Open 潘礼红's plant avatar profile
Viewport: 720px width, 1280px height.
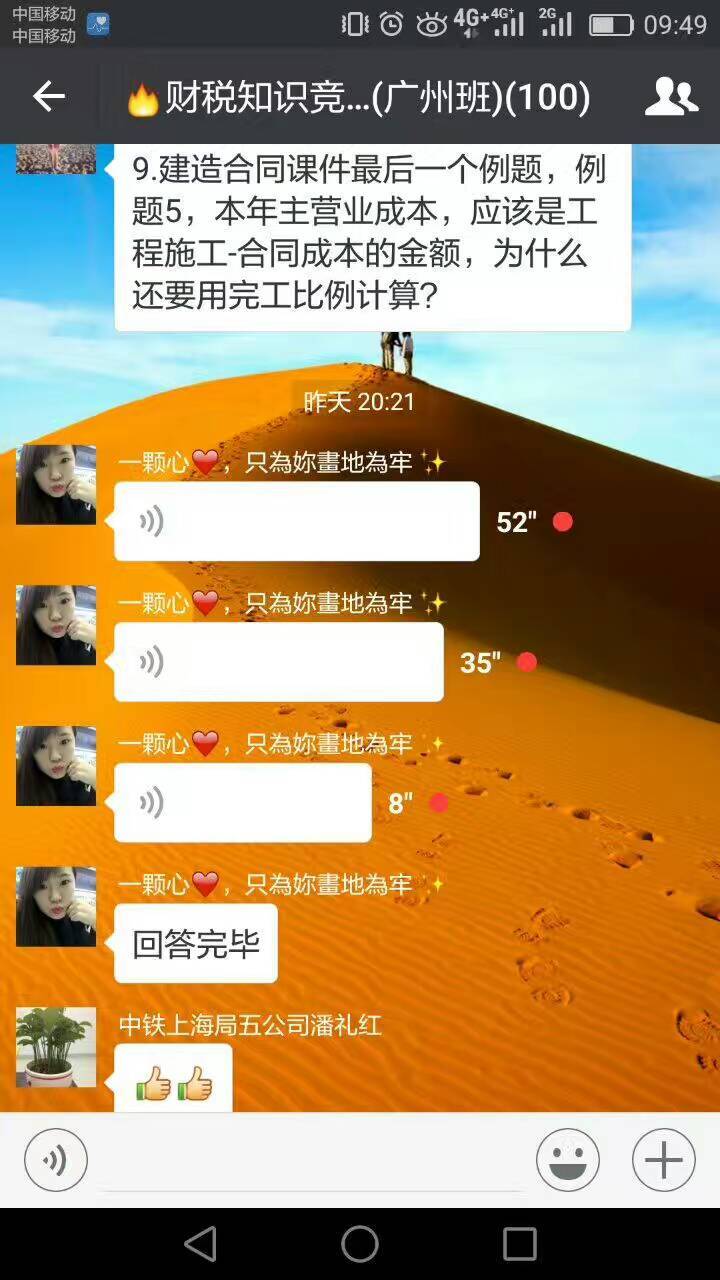coord(56,1047)
